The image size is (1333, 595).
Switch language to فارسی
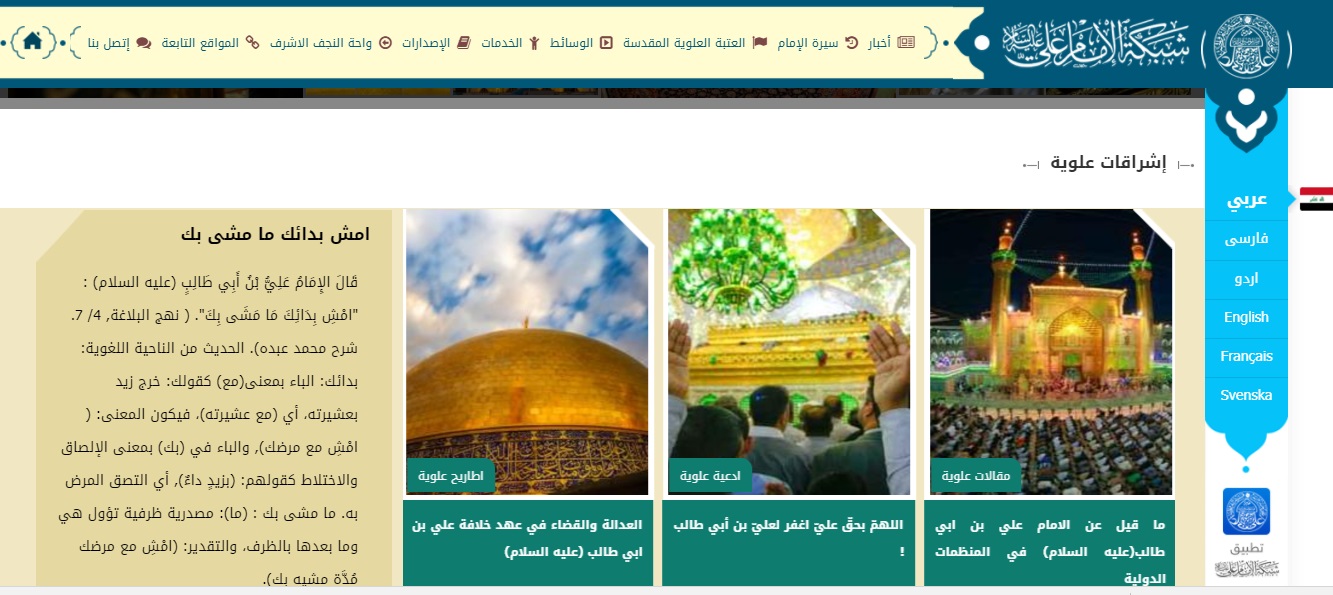tap(1246, 240)
